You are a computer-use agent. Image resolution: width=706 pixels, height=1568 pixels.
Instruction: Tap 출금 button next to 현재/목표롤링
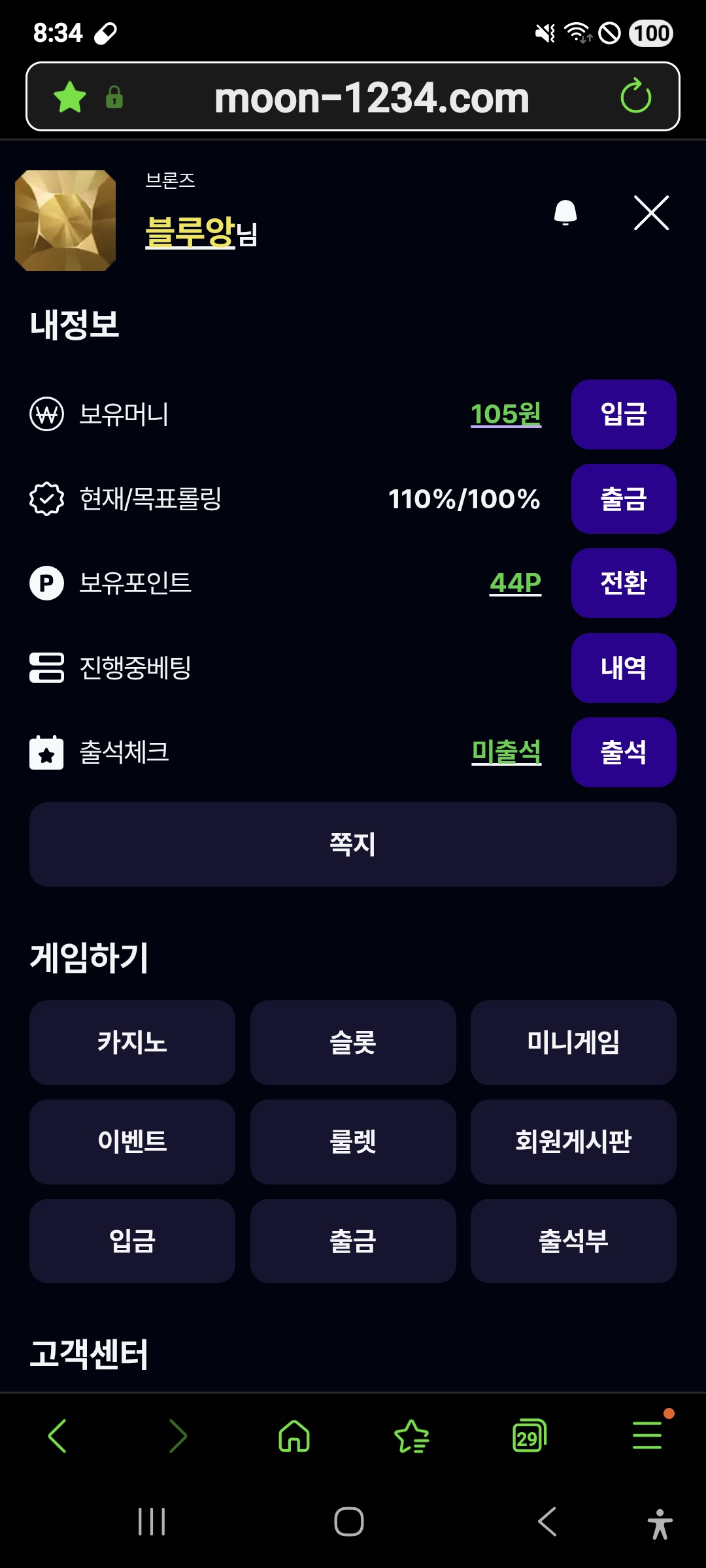point(623,498)
